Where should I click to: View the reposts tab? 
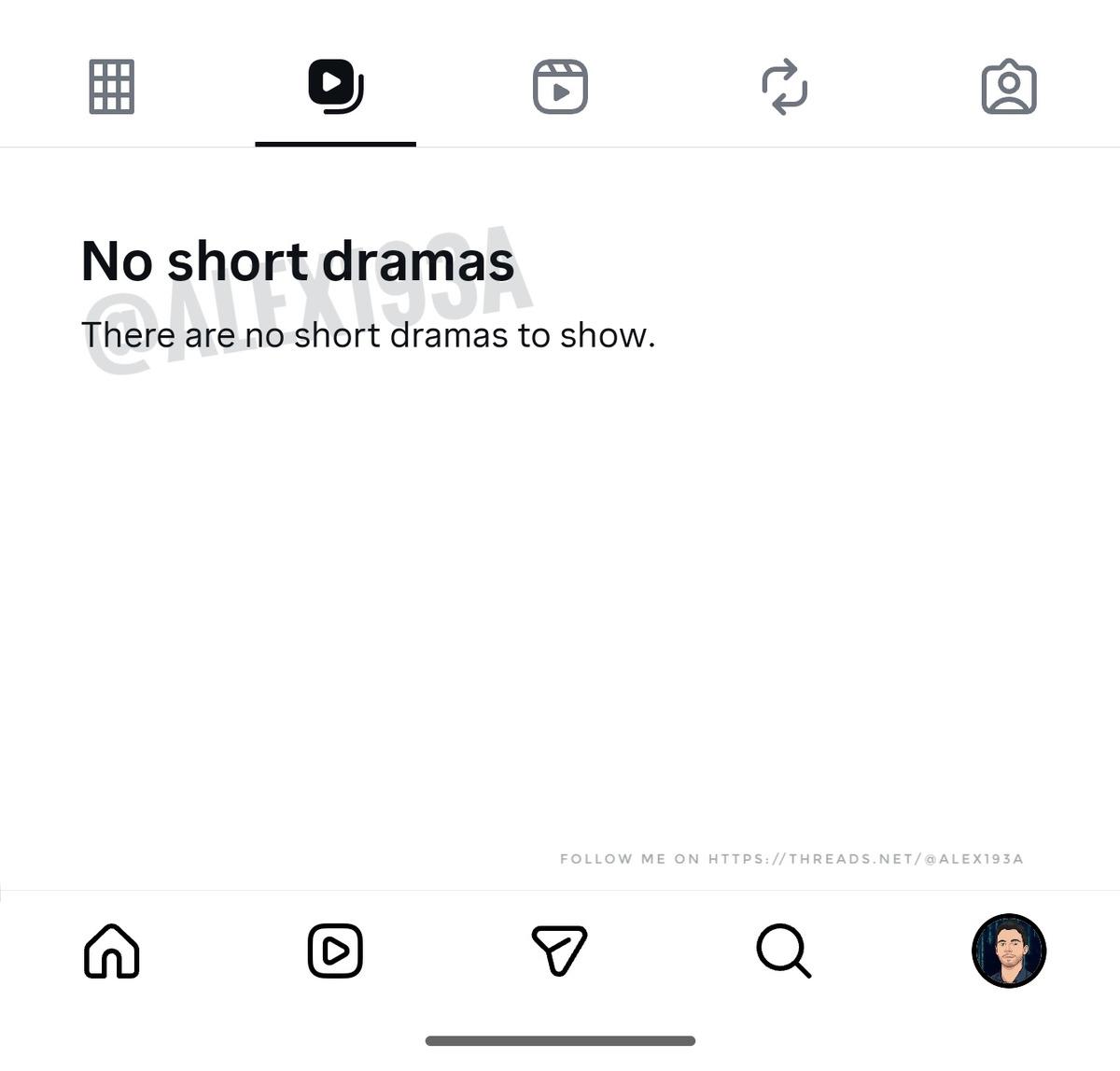click(x=784, y=87)
